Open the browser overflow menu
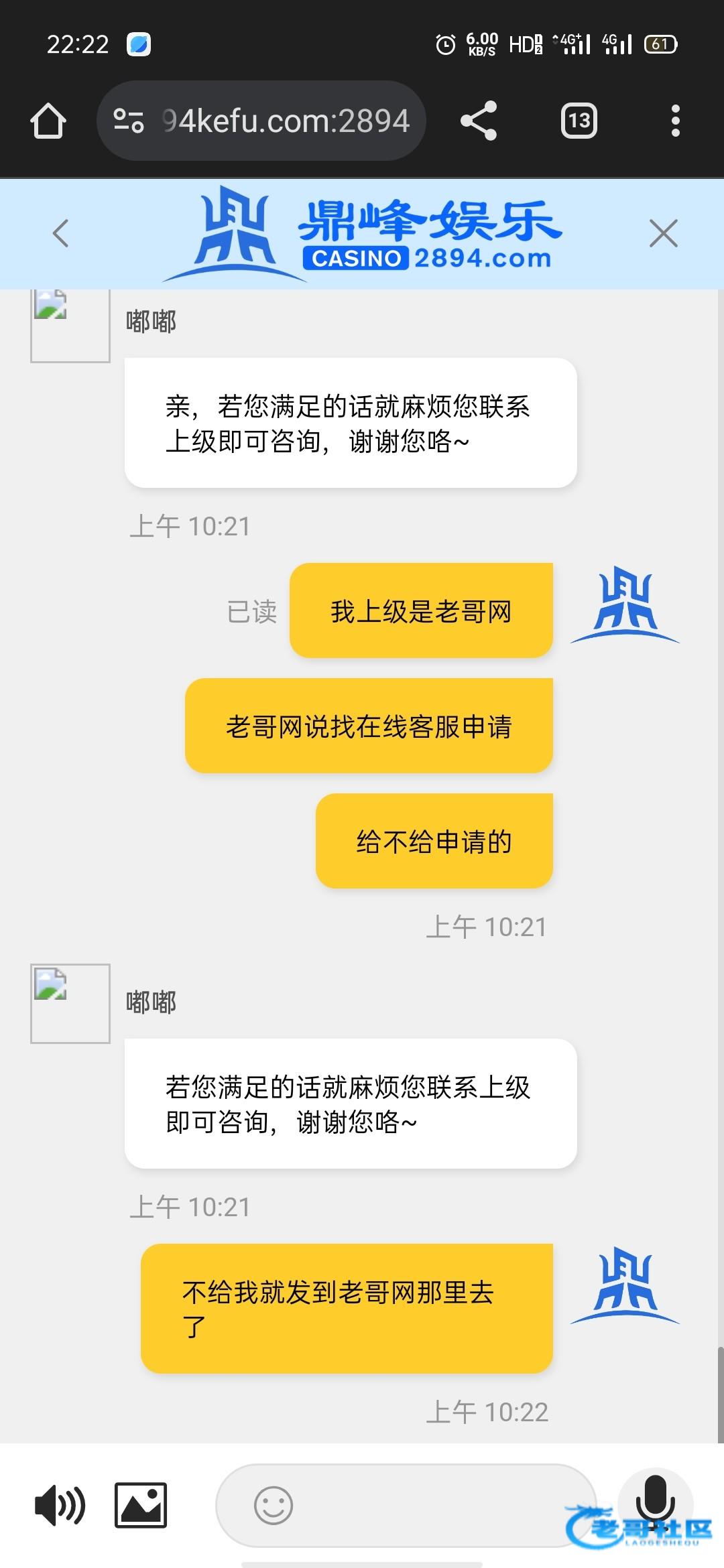The height and width of the screenshot is (1568, 724). coord(676,121)
